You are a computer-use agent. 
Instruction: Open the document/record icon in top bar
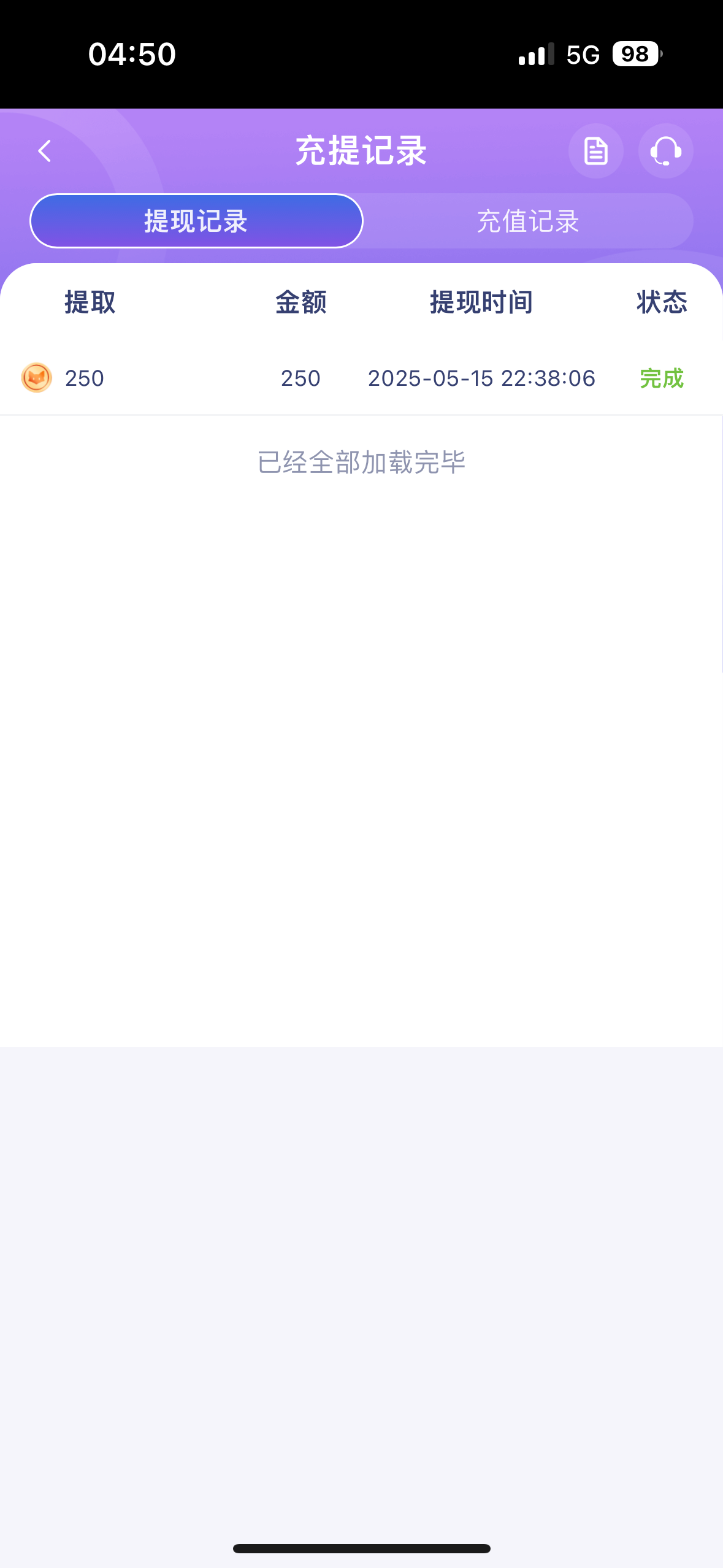595,151
